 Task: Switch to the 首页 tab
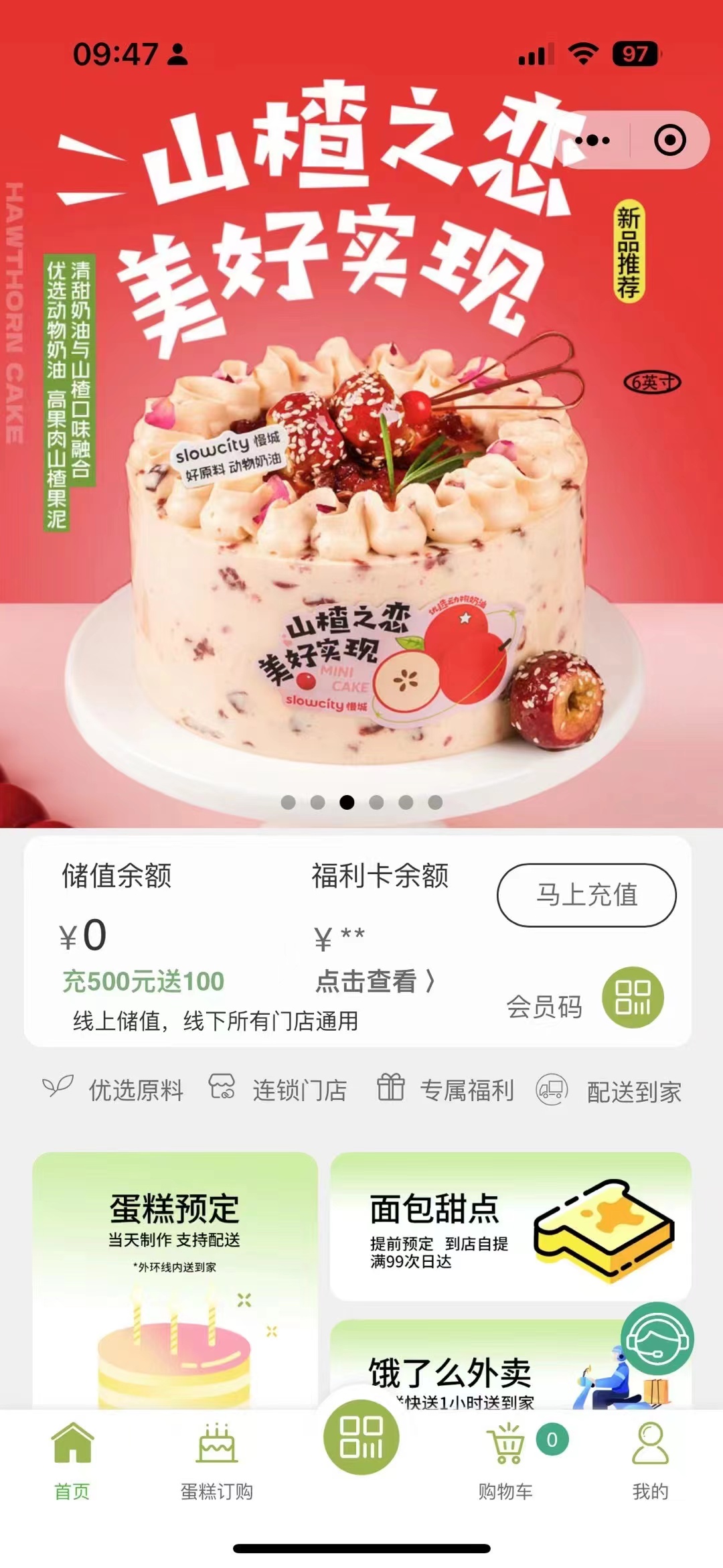72,1462
